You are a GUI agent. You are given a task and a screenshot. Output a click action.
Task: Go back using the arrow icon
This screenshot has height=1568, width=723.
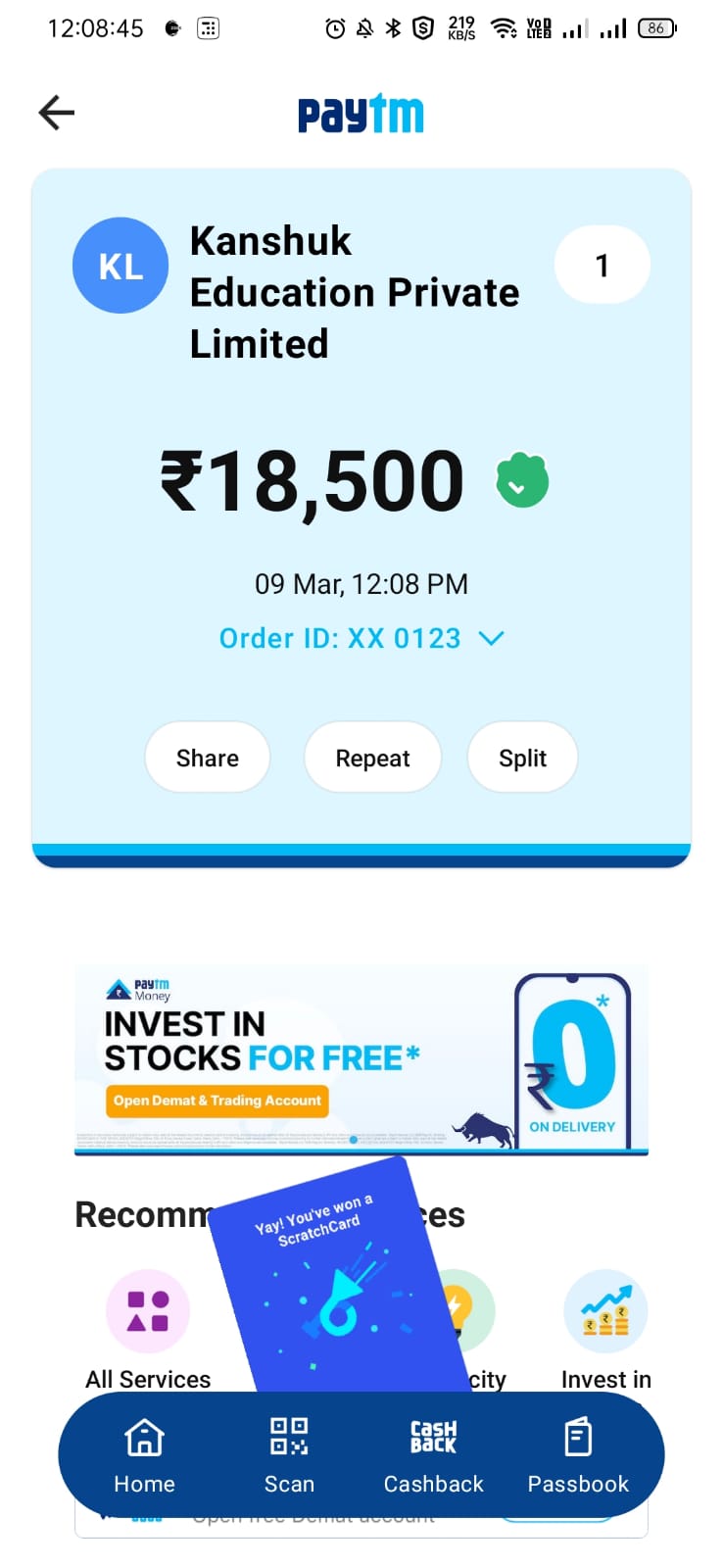(57, 113)
